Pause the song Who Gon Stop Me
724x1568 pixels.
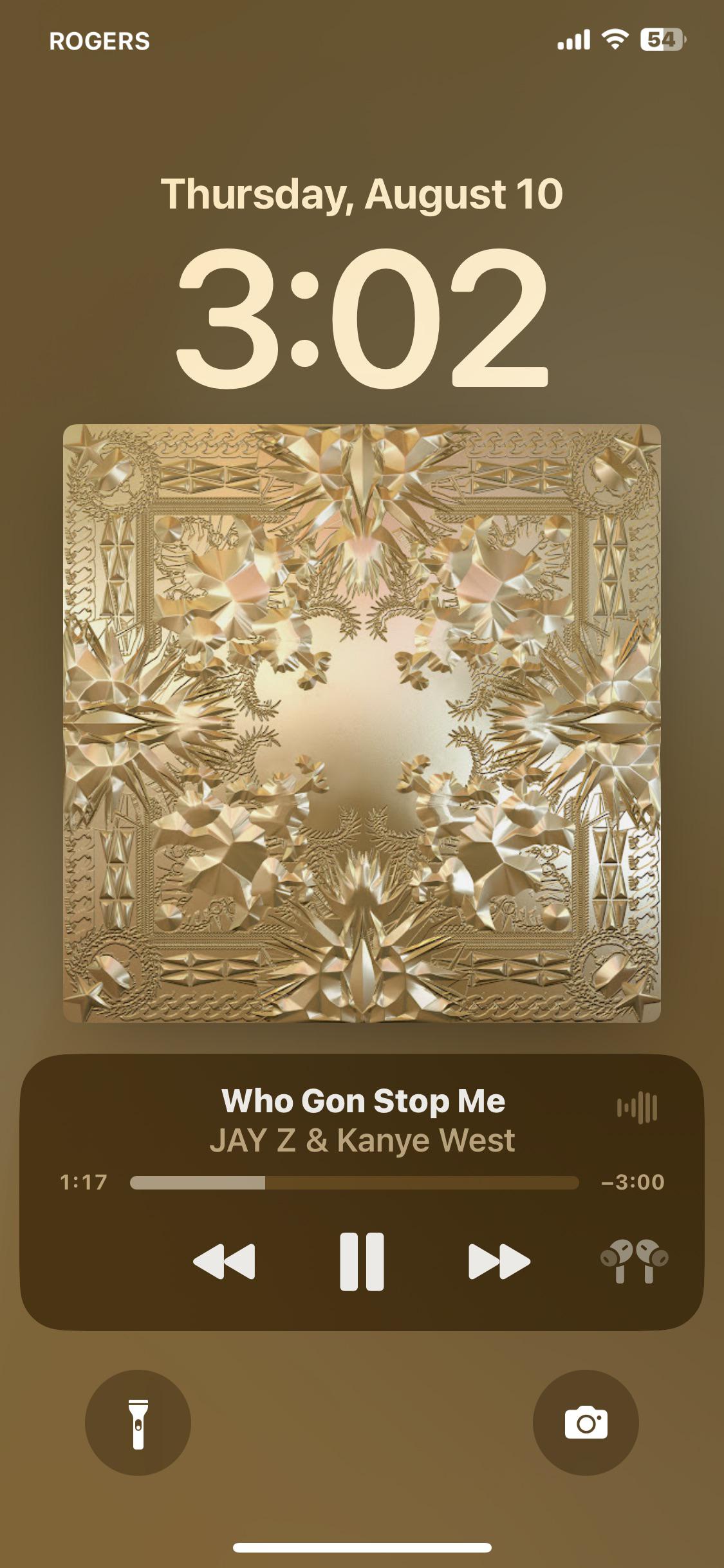(x=362, y=1262)
